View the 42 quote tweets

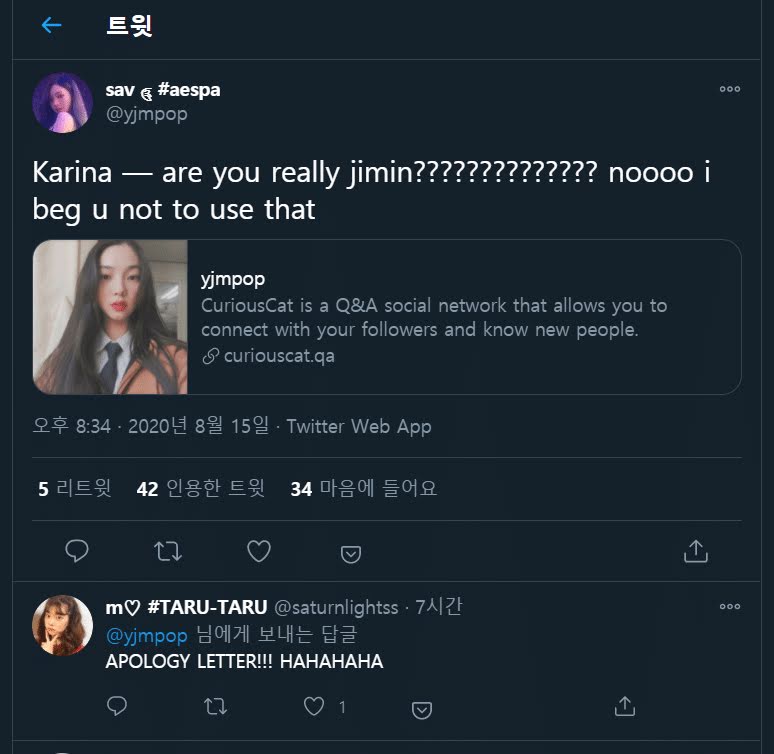201,488
